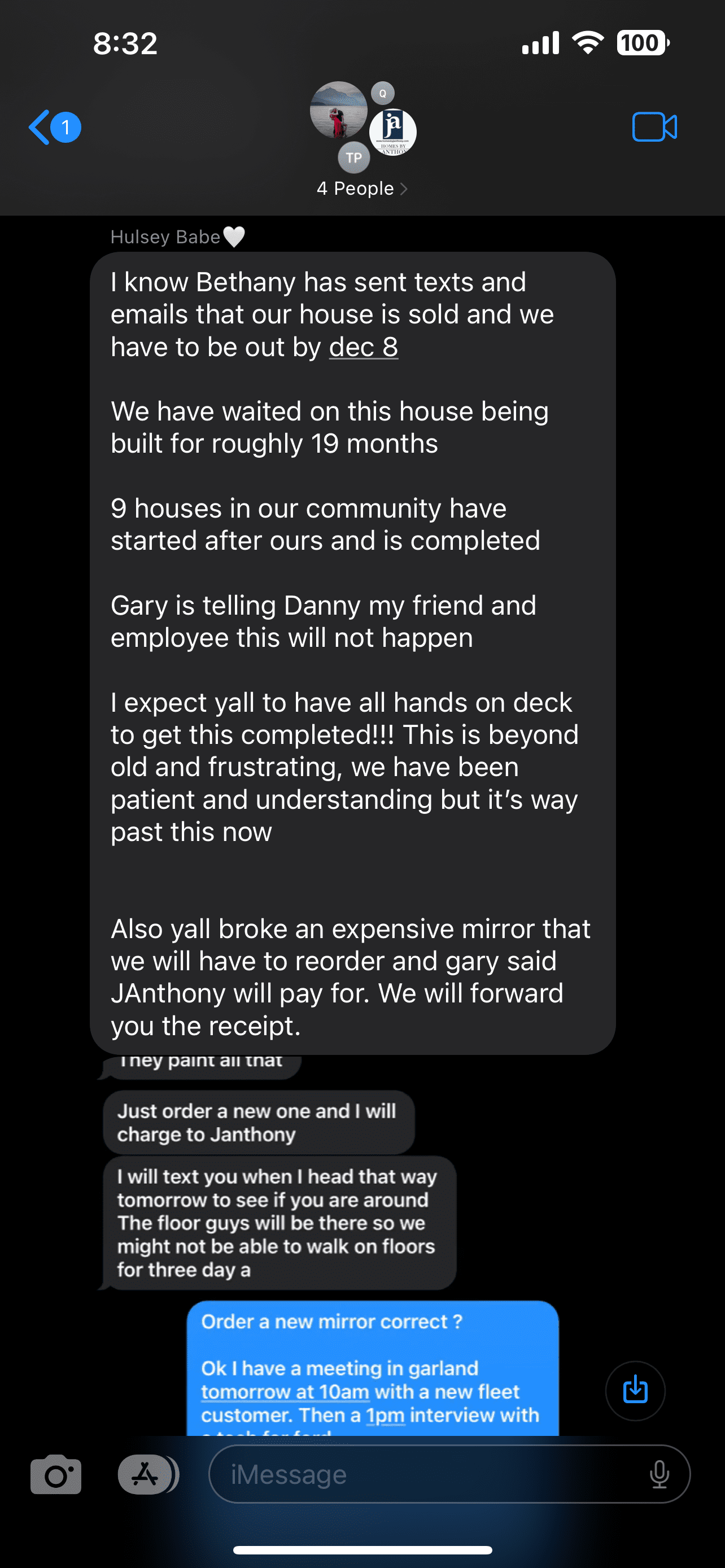The width and height of the screenshot is (725, 1568).
Task: Start a FaceTime video call
Action: [654, 127]
